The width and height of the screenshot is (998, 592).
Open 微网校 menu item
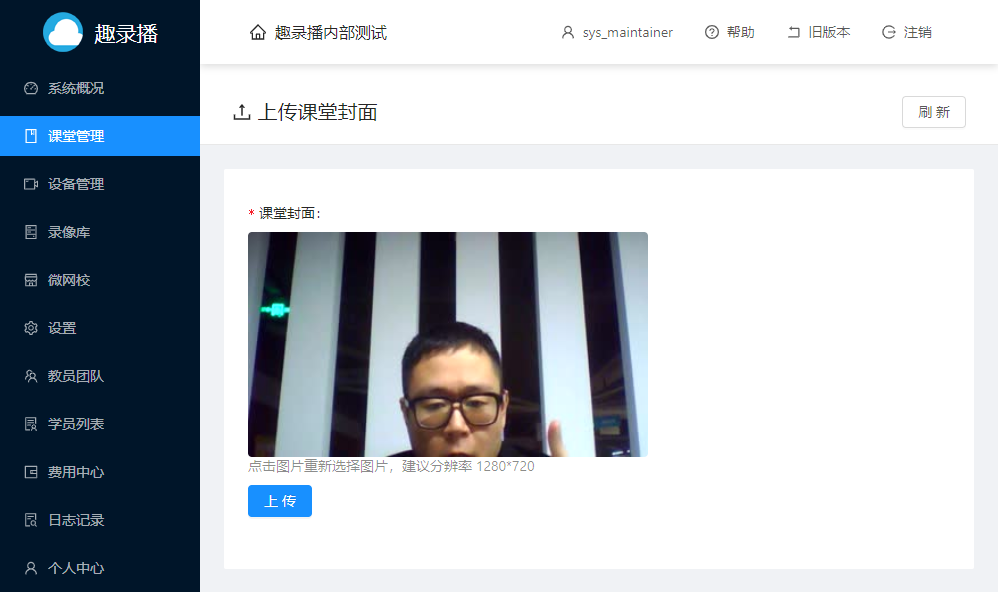[68, 280]
